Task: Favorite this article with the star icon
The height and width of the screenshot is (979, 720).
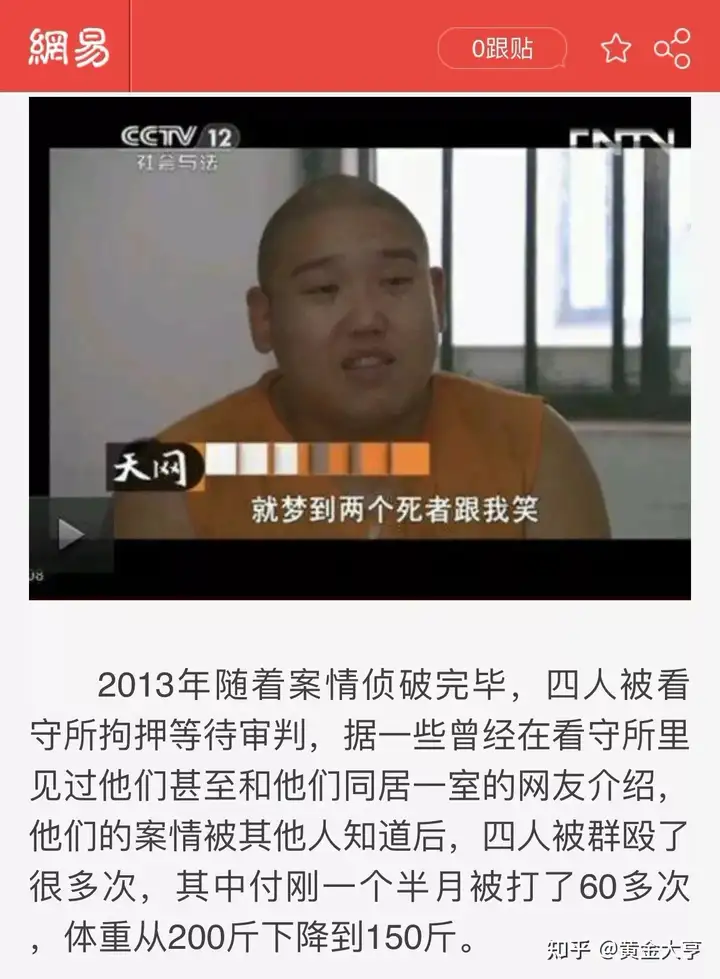Action: point(616,48)
